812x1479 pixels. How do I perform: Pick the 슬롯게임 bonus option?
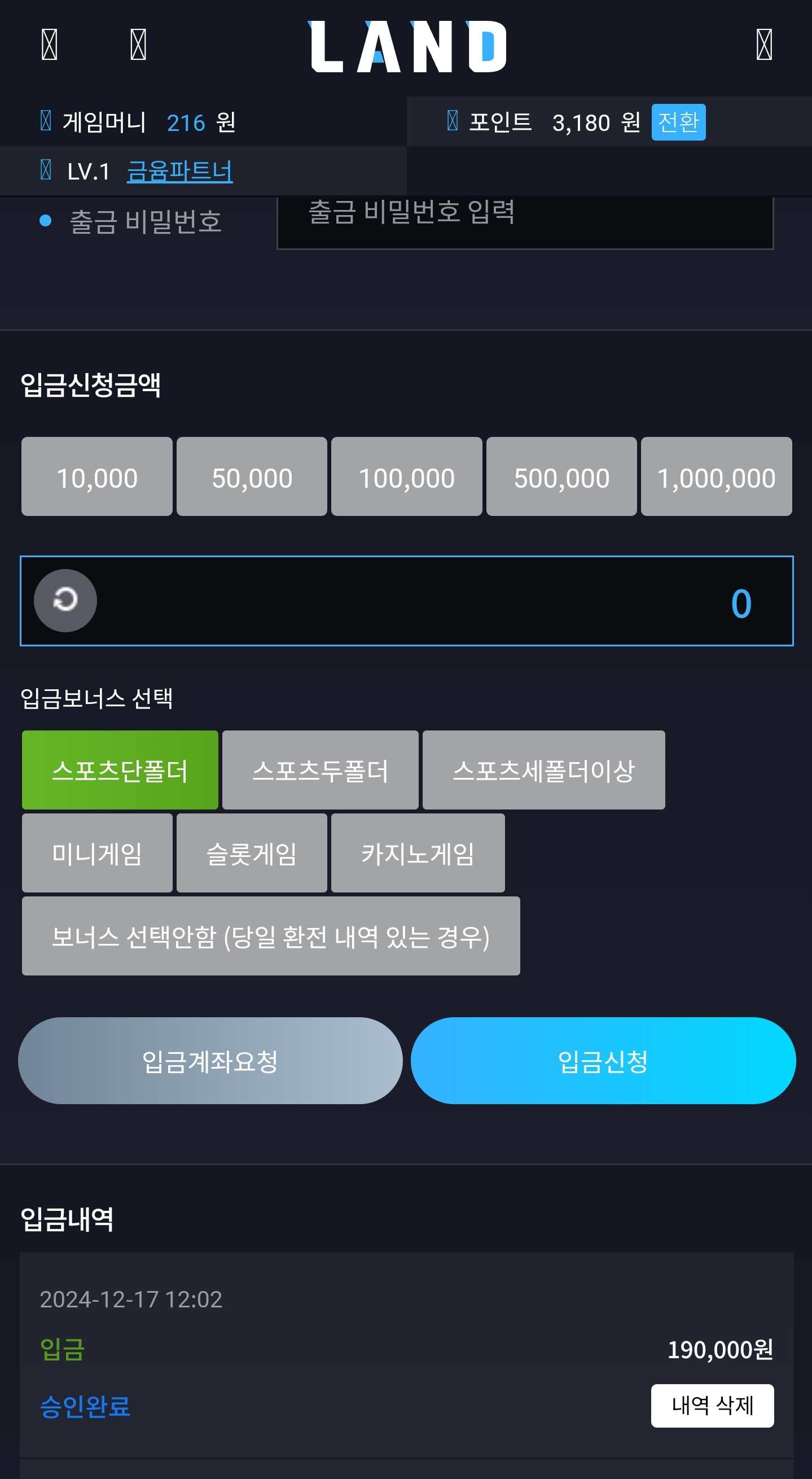click(252, 853)
